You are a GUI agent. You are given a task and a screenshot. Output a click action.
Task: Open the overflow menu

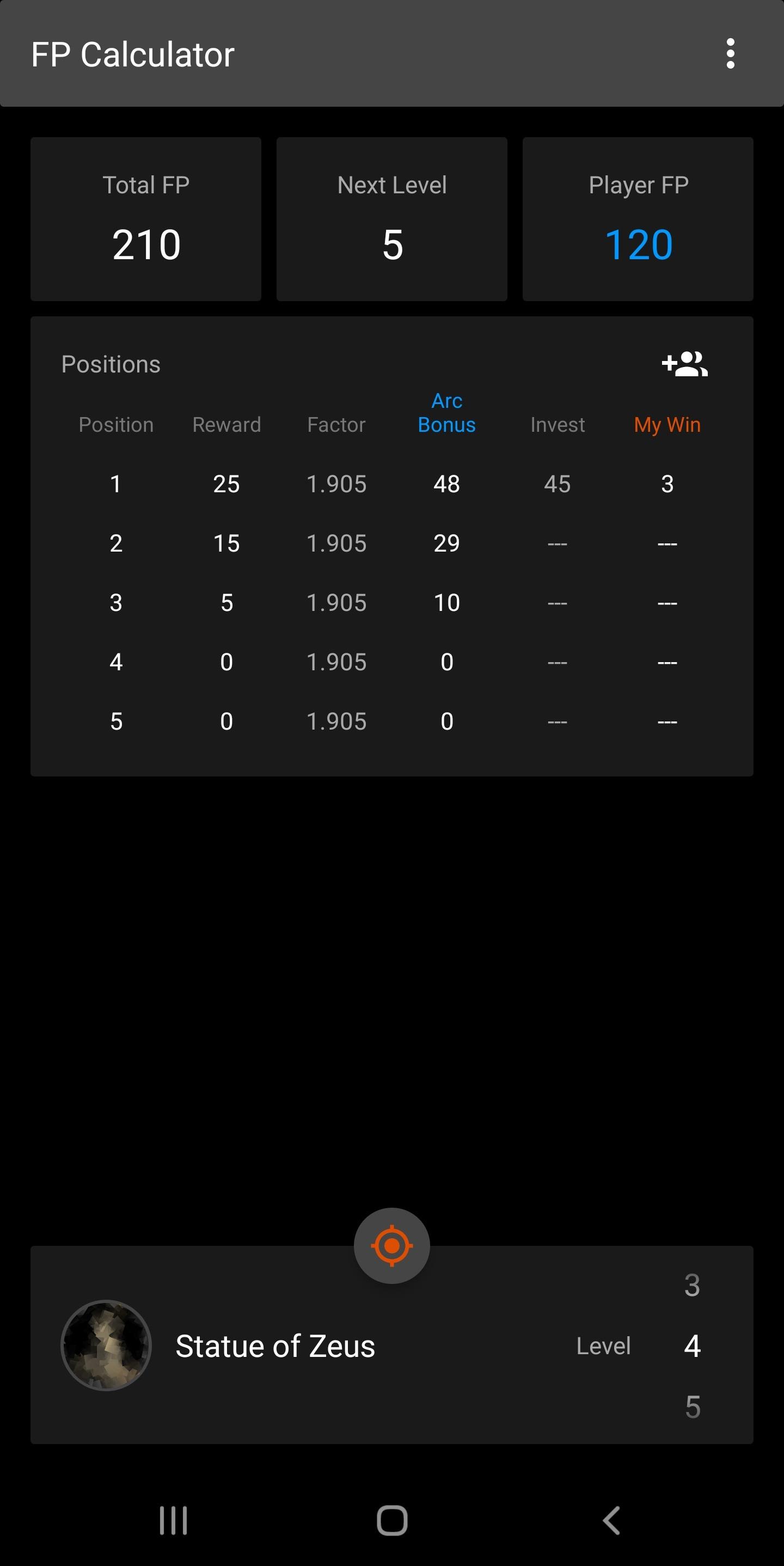(730, 53)
